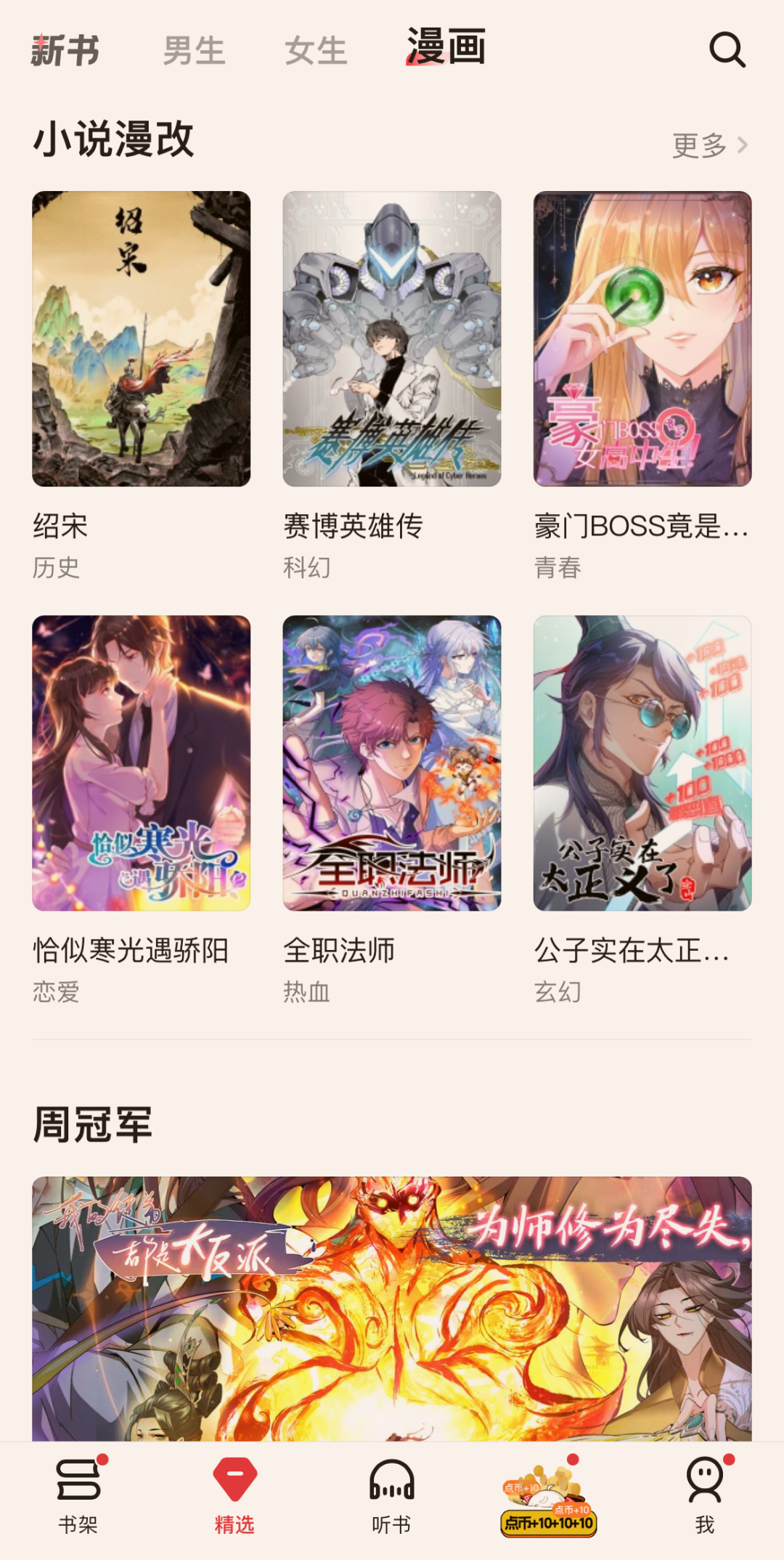Open the comic 绍宋
Image resolution: width=784 pixels, height=1560 pixels.
(142, 339)
